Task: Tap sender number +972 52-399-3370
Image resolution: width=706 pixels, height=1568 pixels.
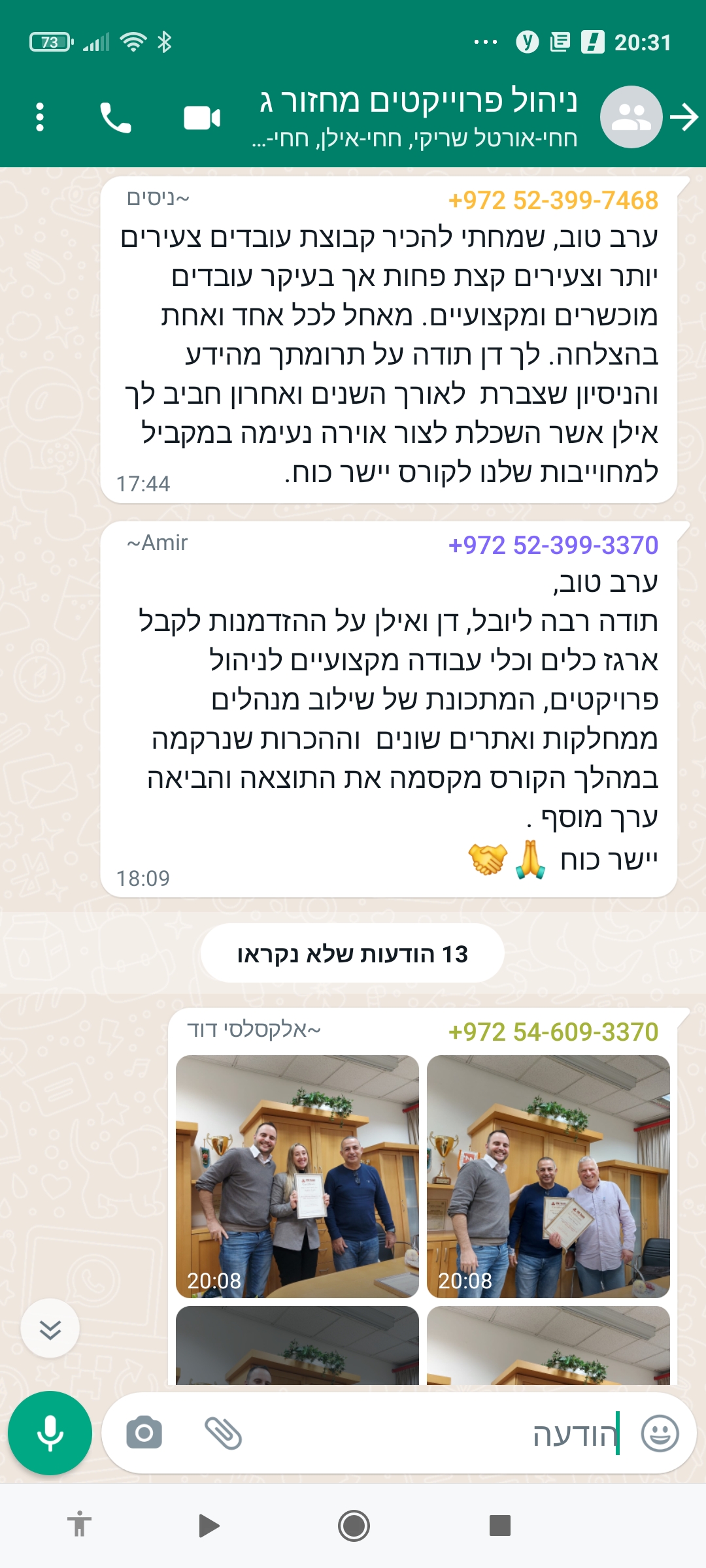Action: (x=553, y=546)
